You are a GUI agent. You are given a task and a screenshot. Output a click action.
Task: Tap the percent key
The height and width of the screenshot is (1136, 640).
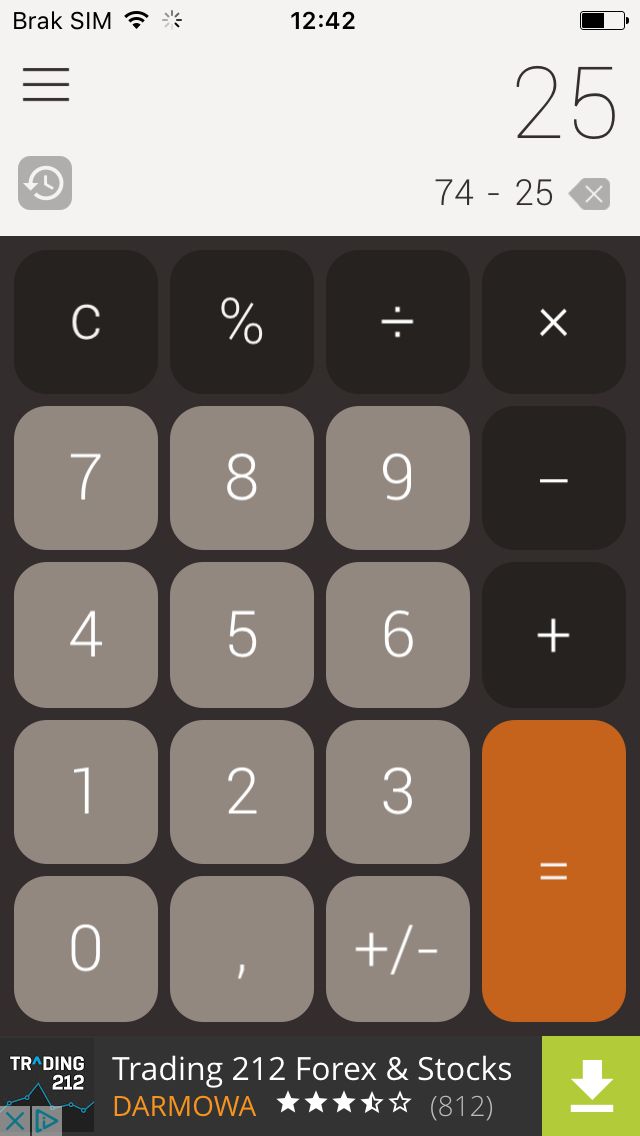pos(241,322)
